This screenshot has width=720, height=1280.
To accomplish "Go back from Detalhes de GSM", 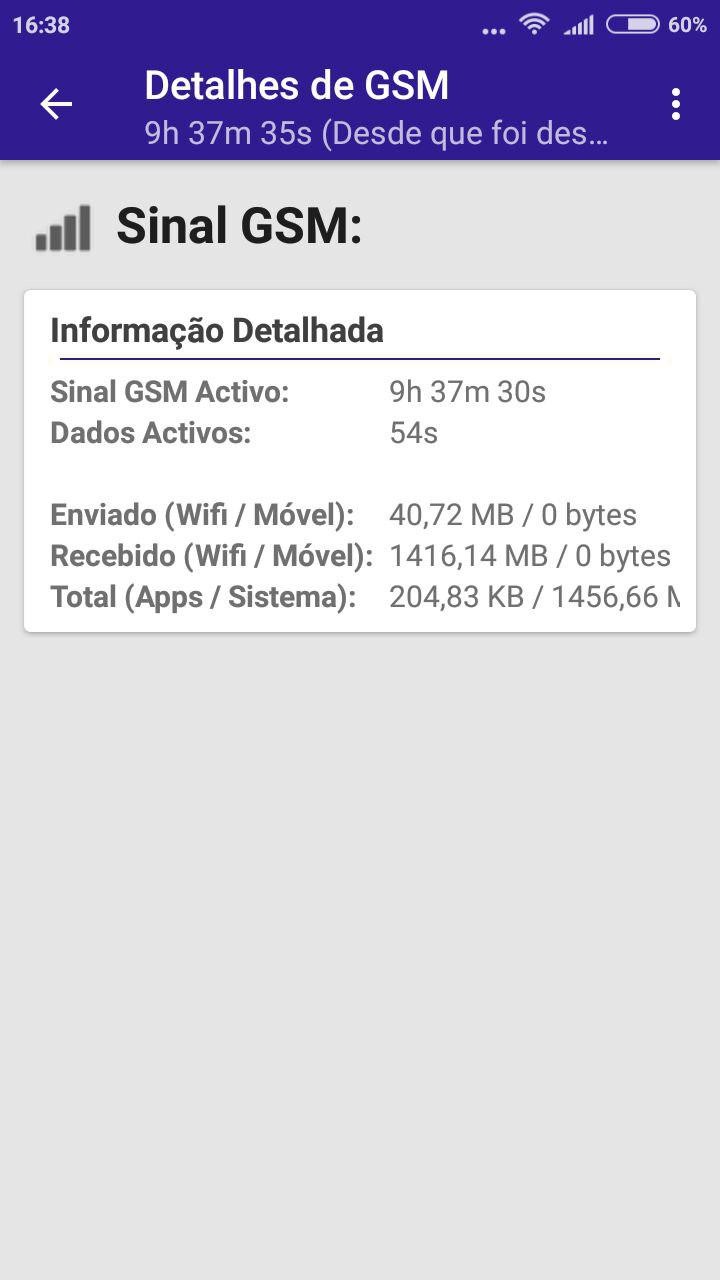I will [x=56, y=104].
